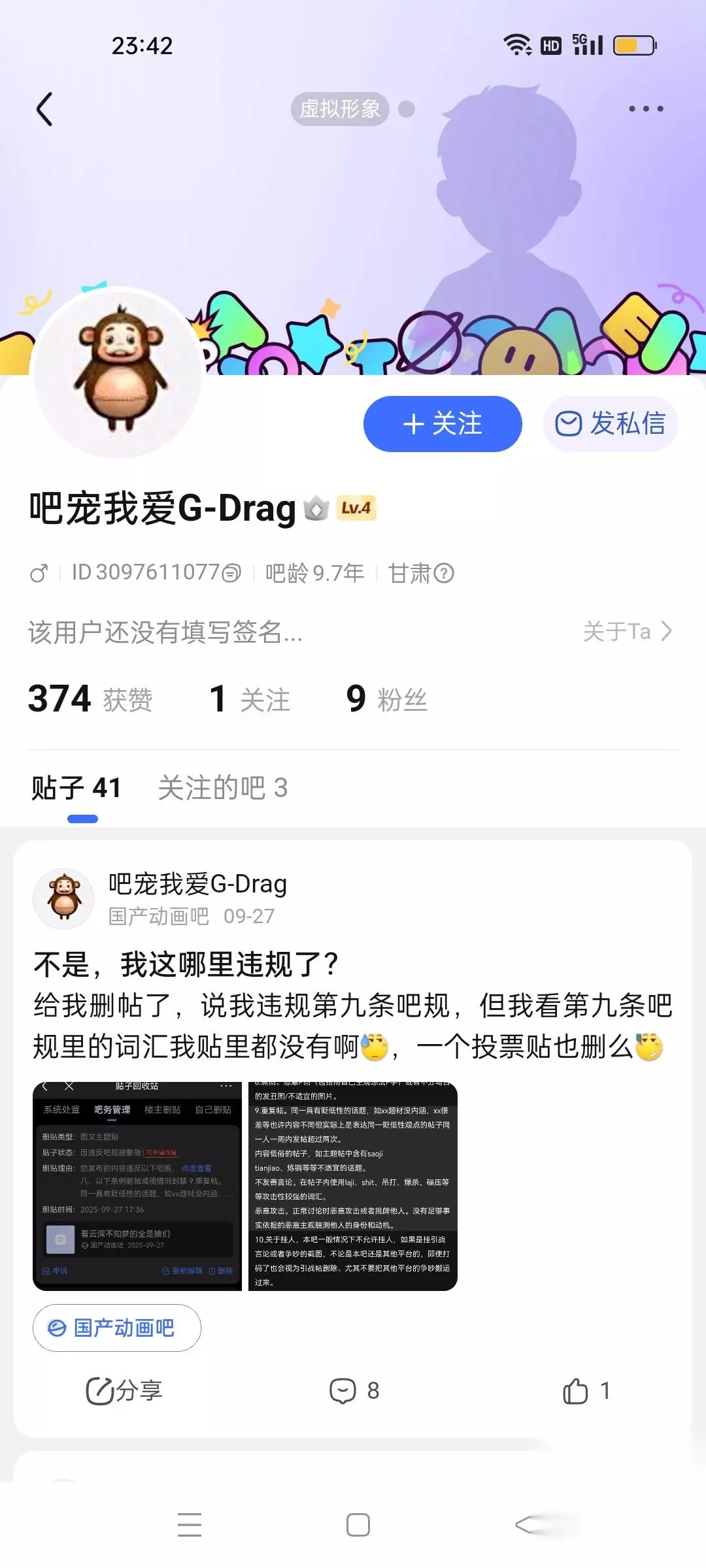Share the post via 分享

point(124,1391)
